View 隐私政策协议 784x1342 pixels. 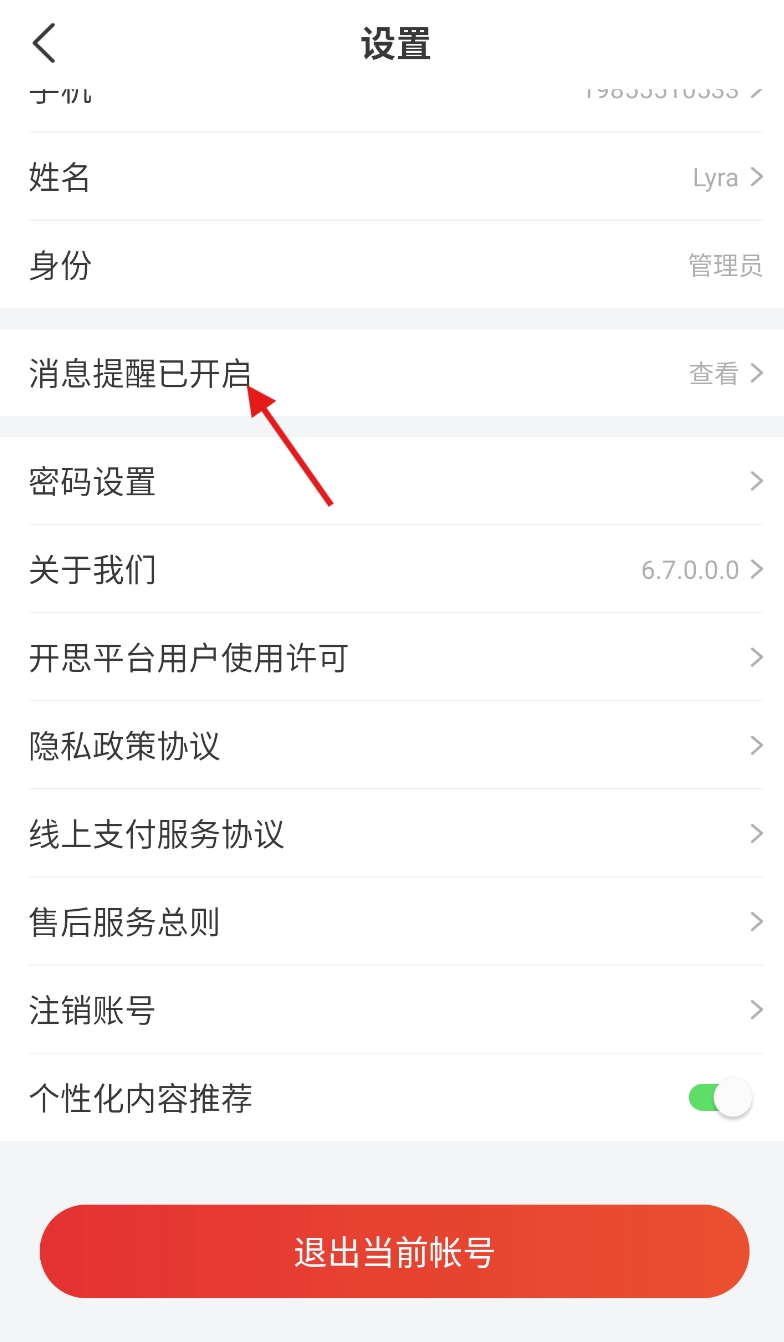[392, 746]
